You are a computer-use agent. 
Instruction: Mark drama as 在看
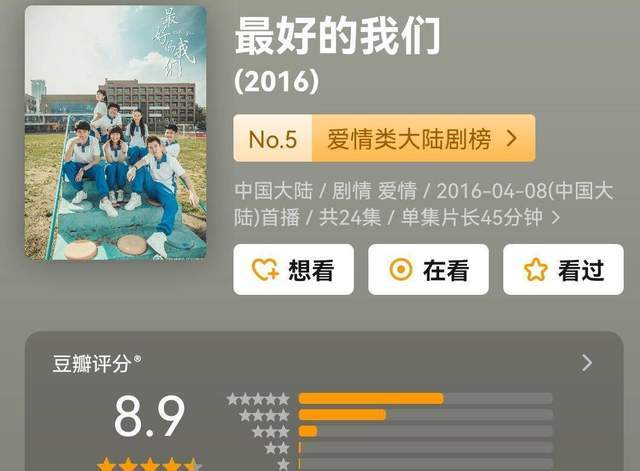click(x=428, y=270)
